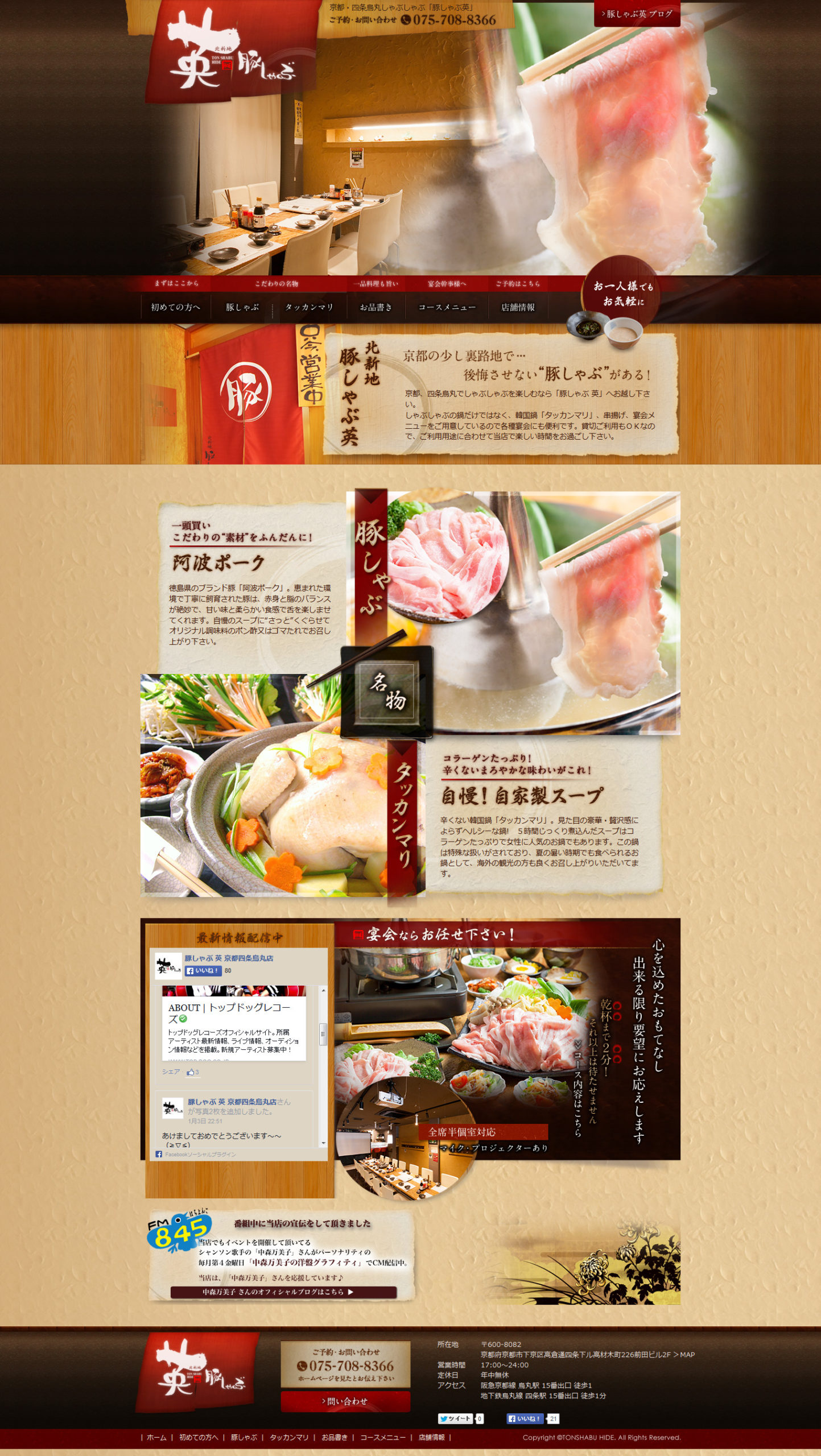The width and height of the screenshot is (821, 1456).
Task: Open 店舗情報 in the footer links
Action: coord(431,1437)
